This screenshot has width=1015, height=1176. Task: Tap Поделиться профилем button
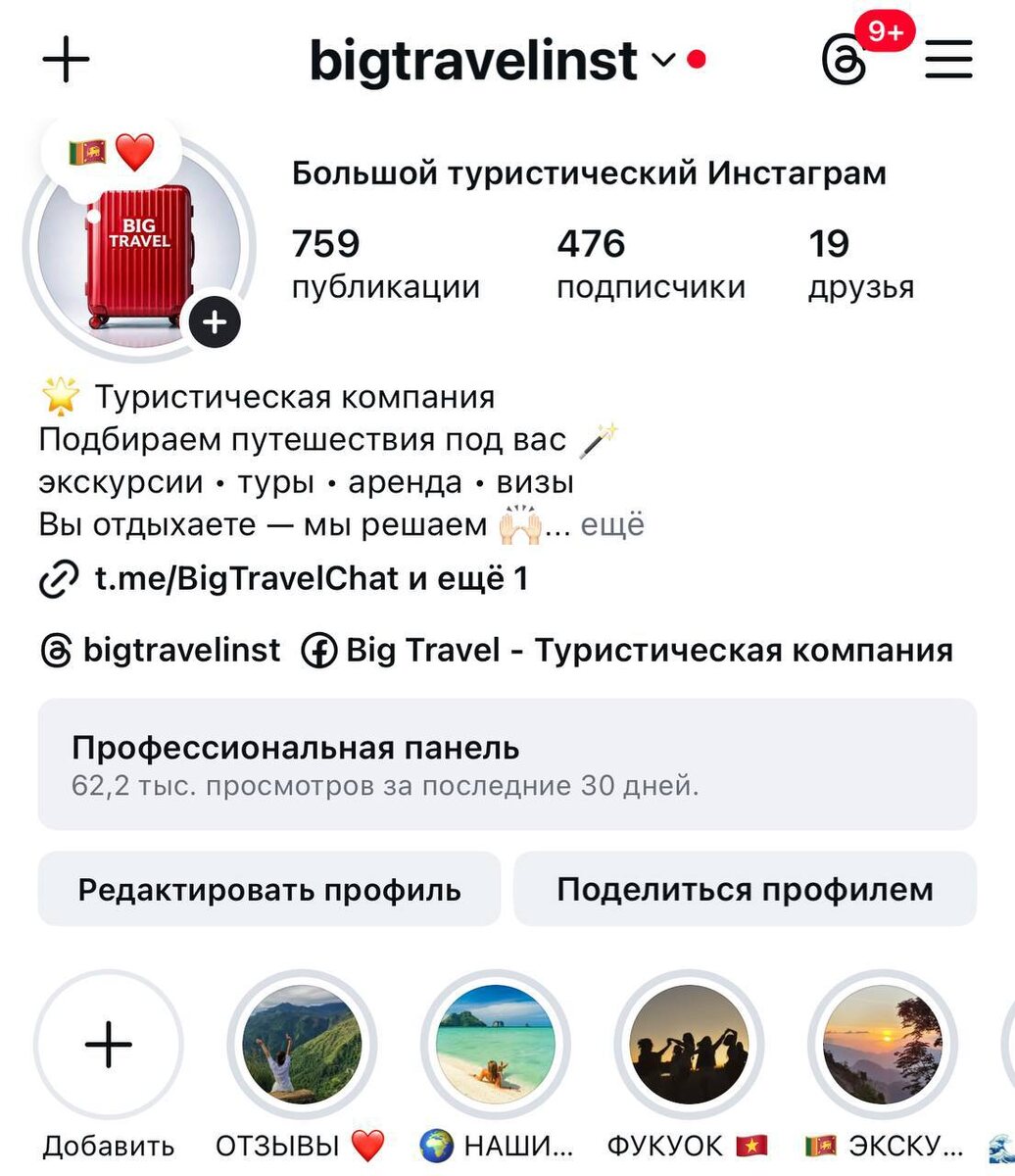pos(745,889)
